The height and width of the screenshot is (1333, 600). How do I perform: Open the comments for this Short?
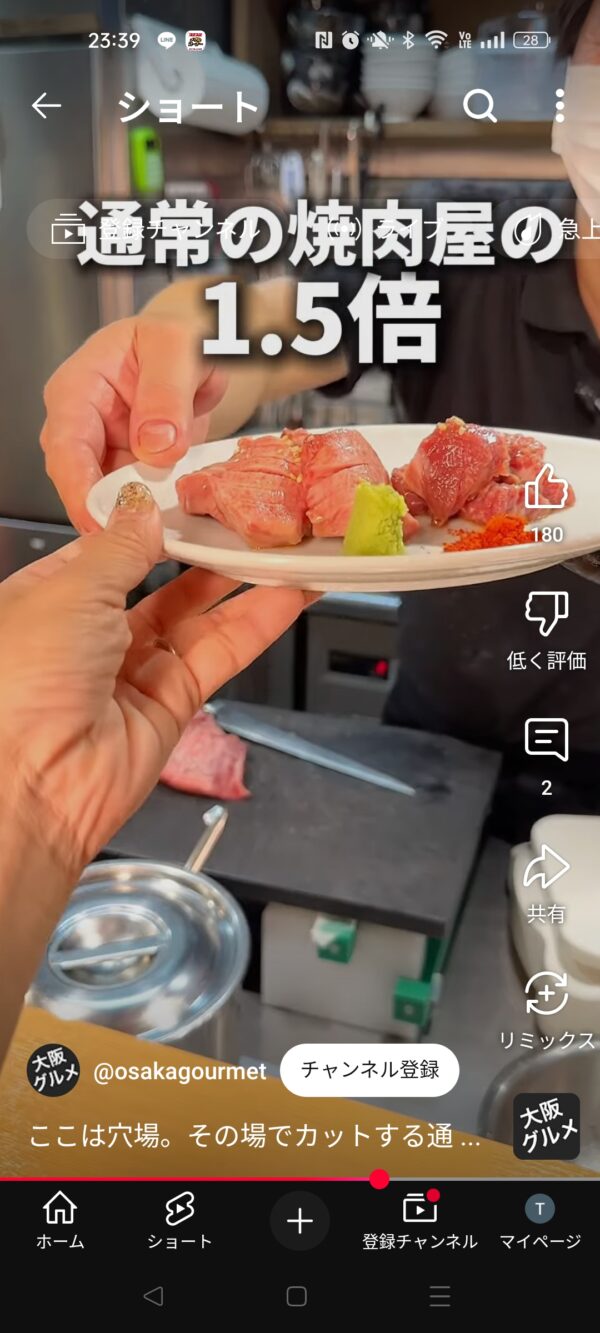tap(546, 742)
